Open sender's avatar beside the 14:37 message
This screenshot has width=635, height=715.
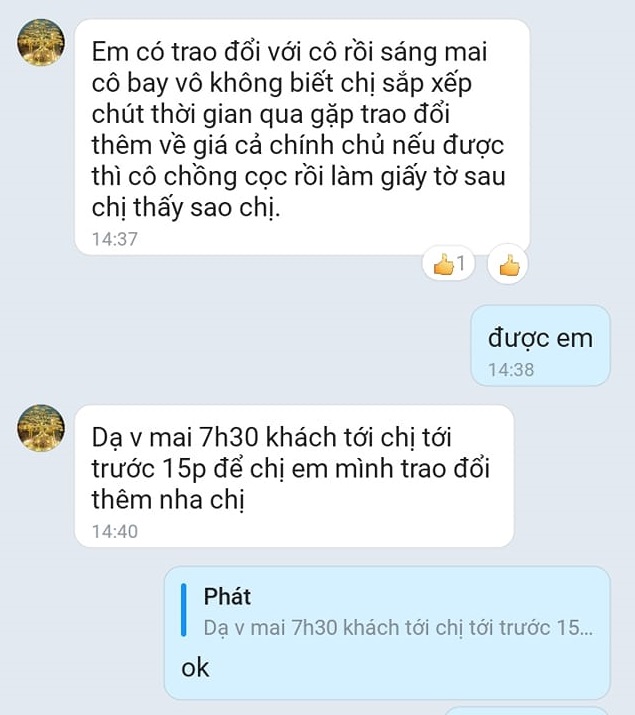click(41, 43)
